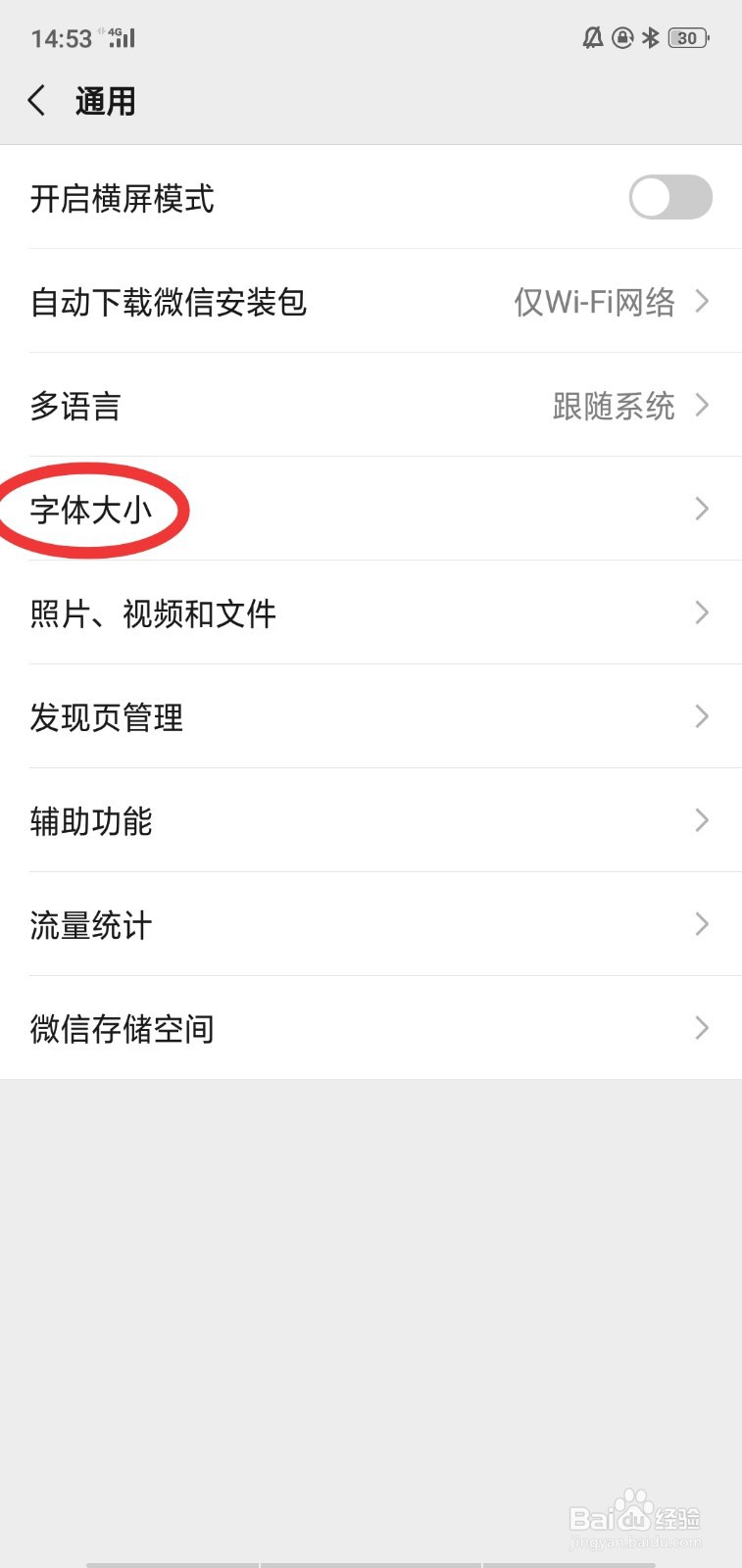
Task: Select 仅Wi-Fi网络 value text
Action: [595, 303]
